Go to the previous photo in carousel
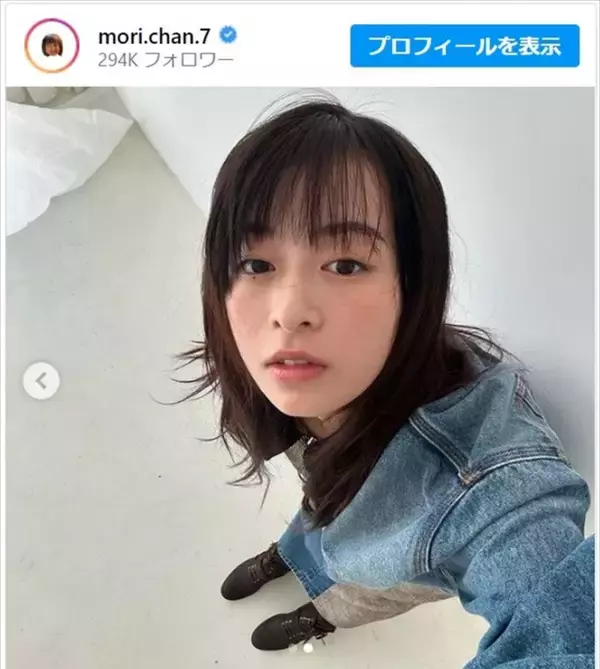The height and width of the screenshot is (669, 600). (x=41, y=380)
